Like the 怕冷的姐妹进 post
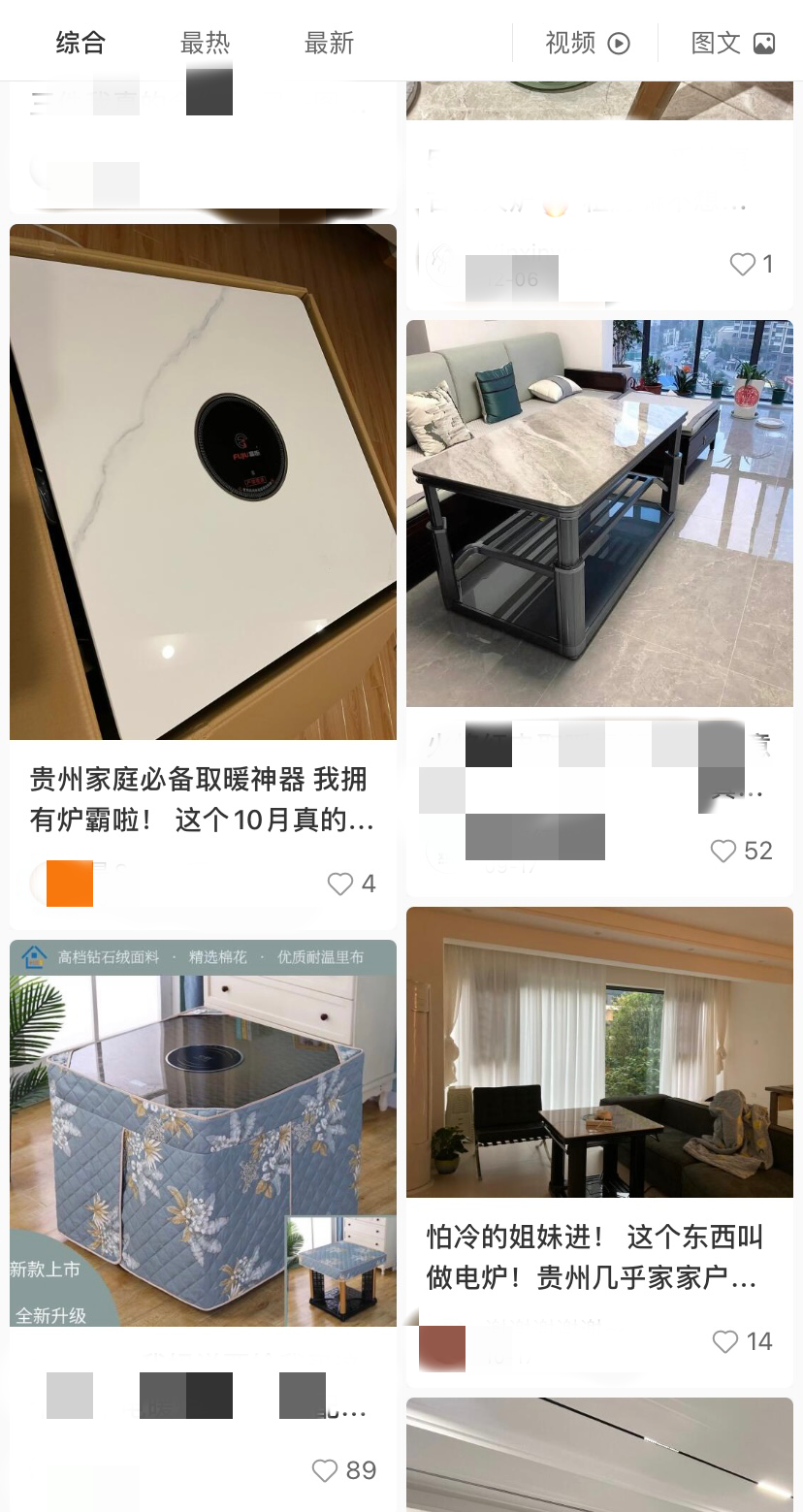 (x=725, y=1341)
